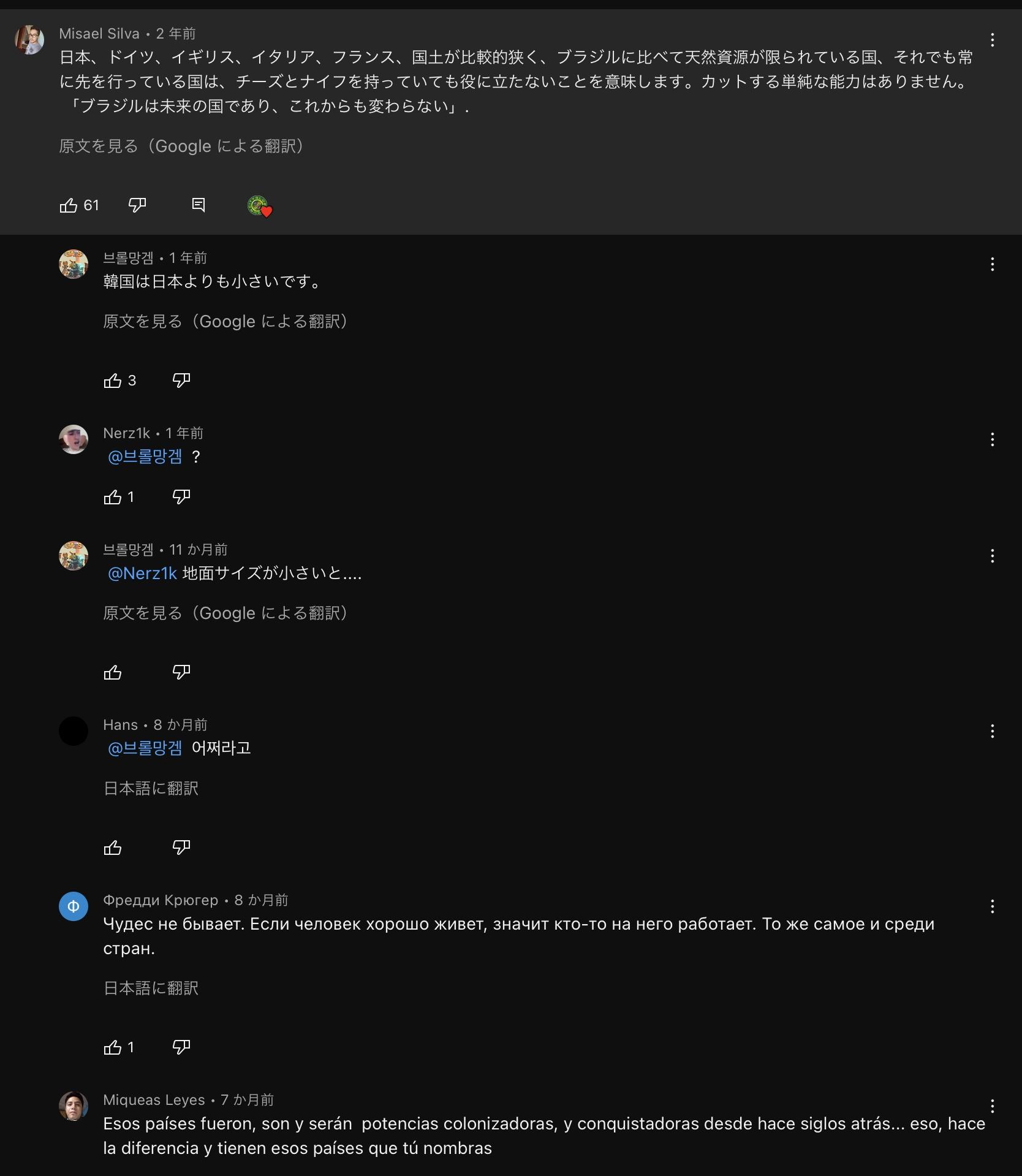Show original of 韓国は日本よりも小さいです comment
This screenshot has width=1022, height=1176.
225,322
